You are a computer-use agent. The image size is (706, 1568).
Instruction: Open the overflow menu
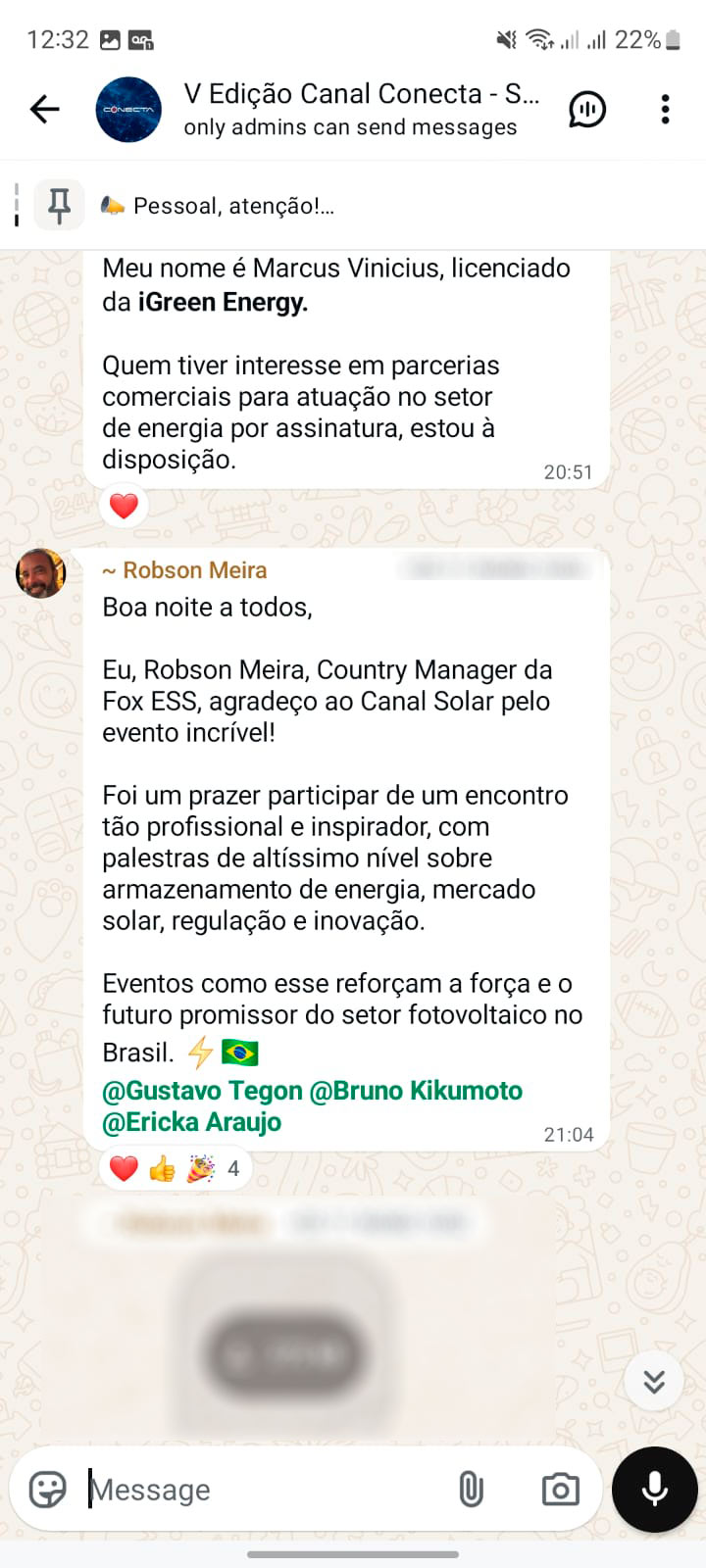pos(665,109)
